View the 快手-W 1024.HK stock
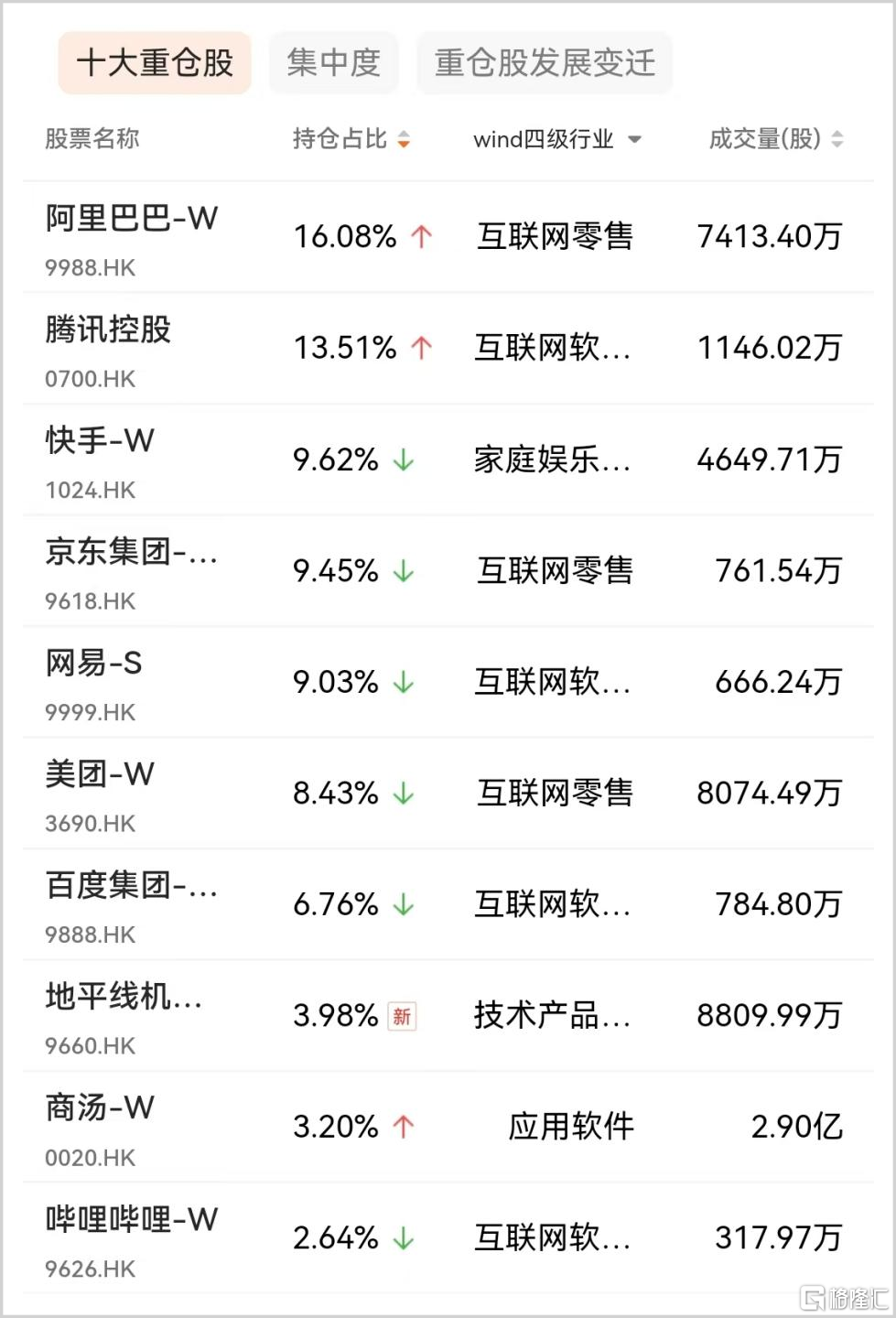 (100, 460)
